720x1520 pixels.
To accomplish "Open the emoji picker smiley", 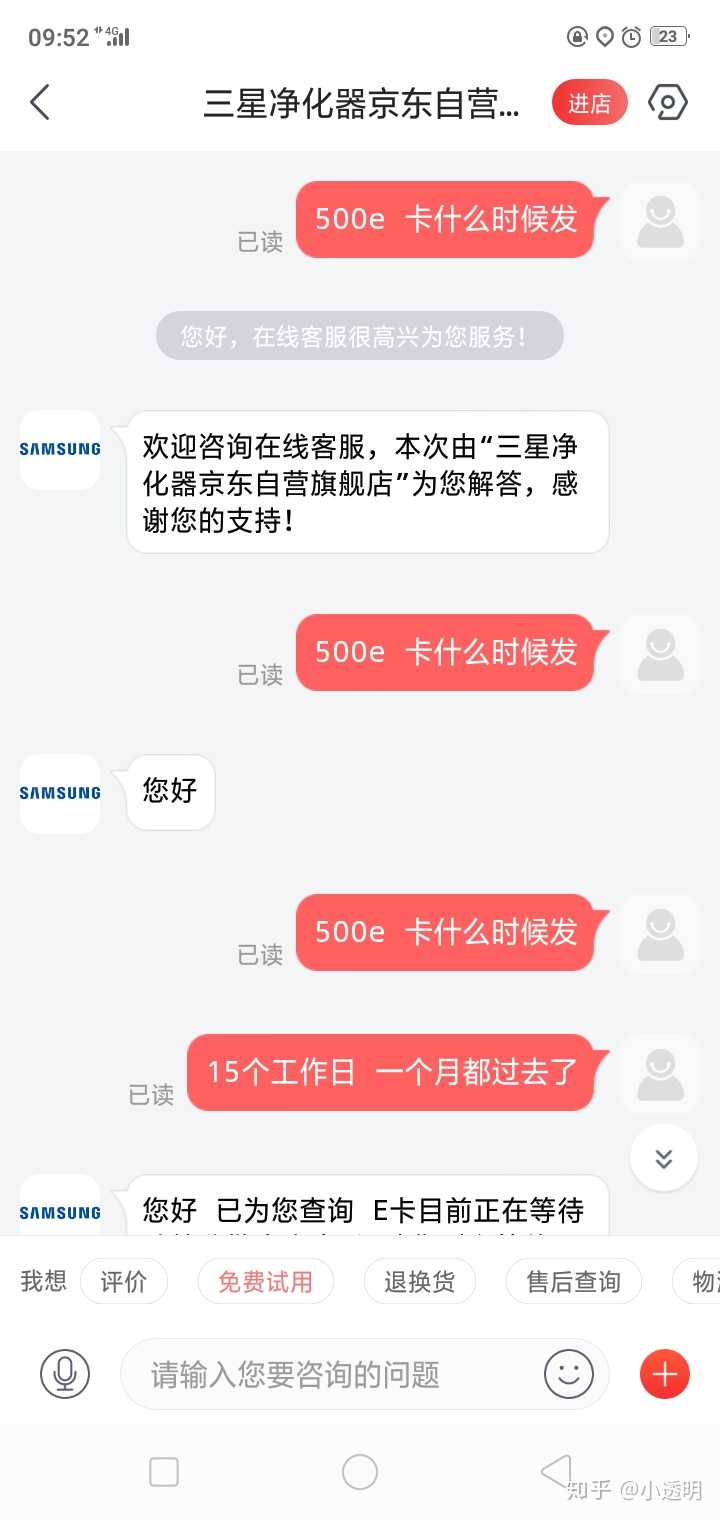I will [568, 1374].
